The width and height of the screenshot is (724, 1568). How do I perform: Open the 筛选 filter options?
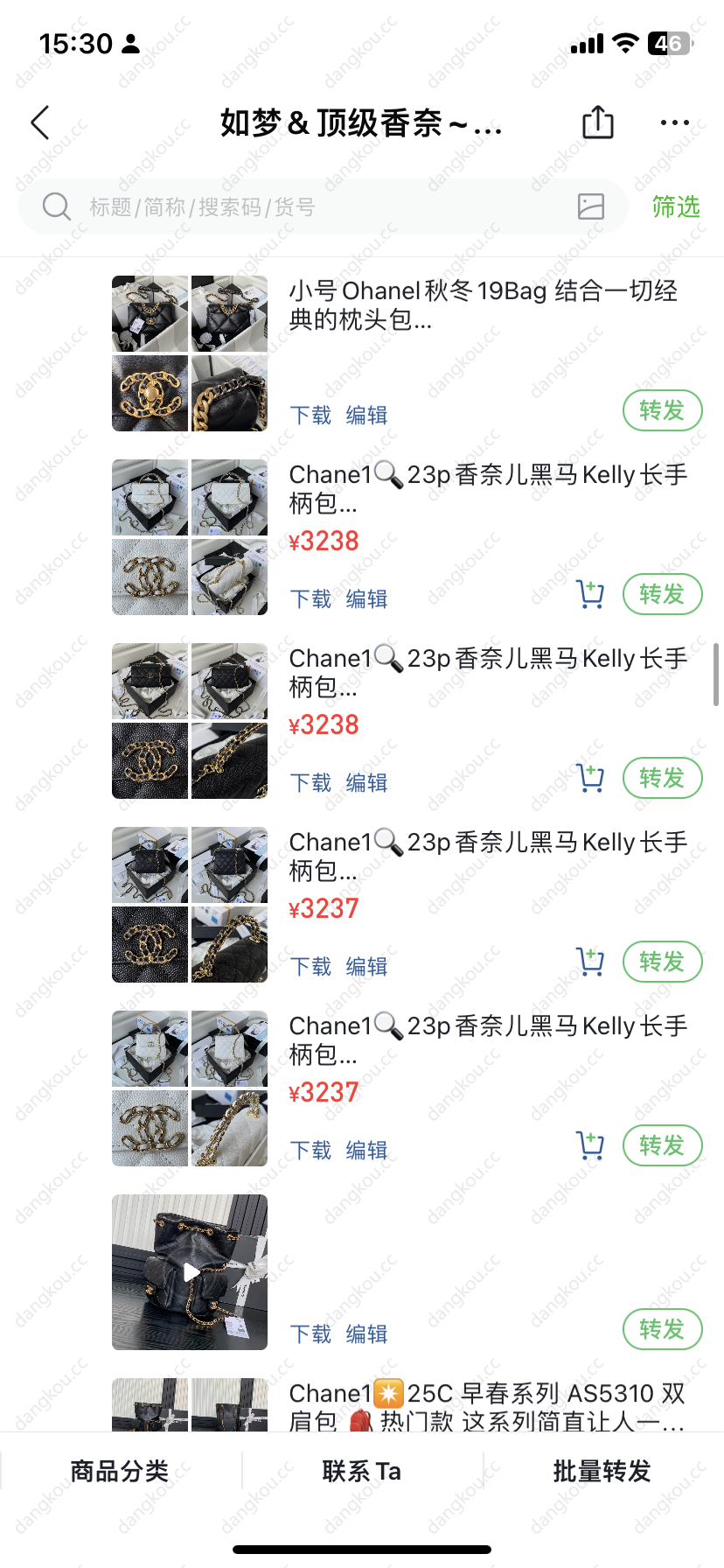click(676, 206)
